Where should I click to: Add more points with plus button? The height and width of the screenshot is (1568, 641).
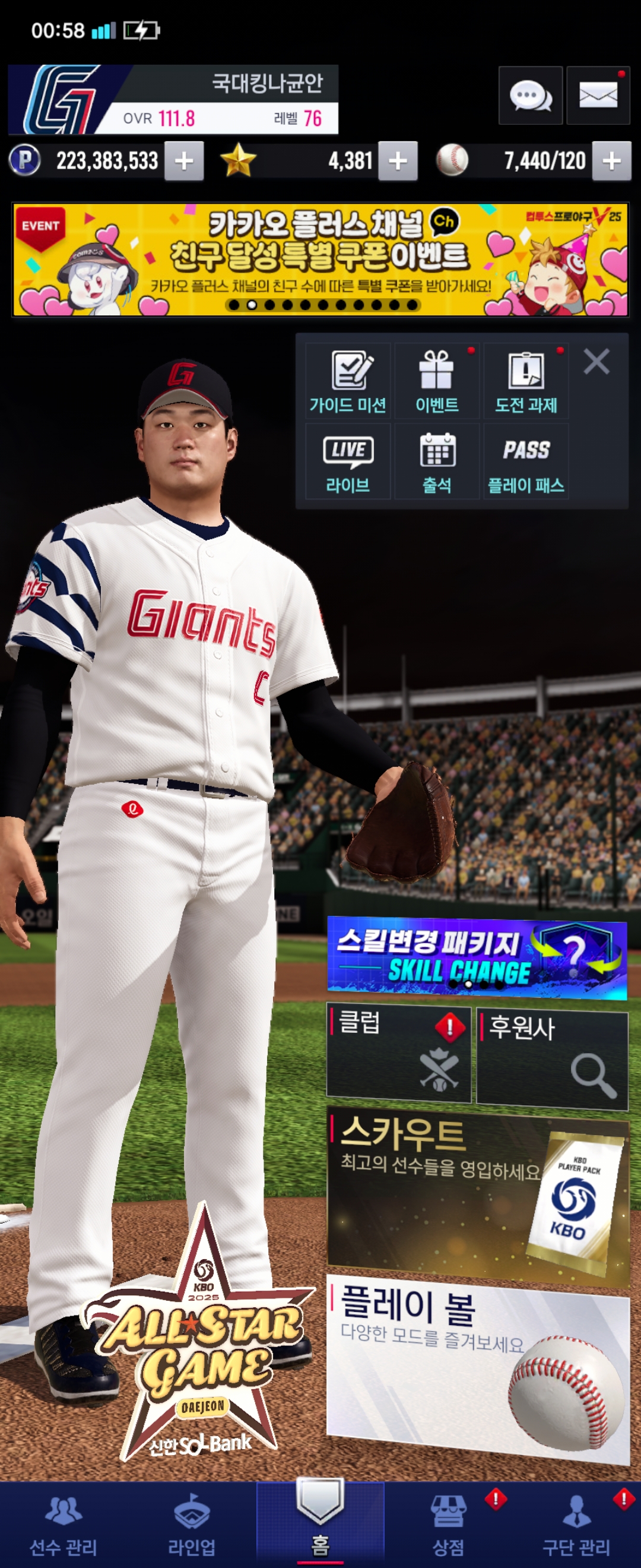183,162
